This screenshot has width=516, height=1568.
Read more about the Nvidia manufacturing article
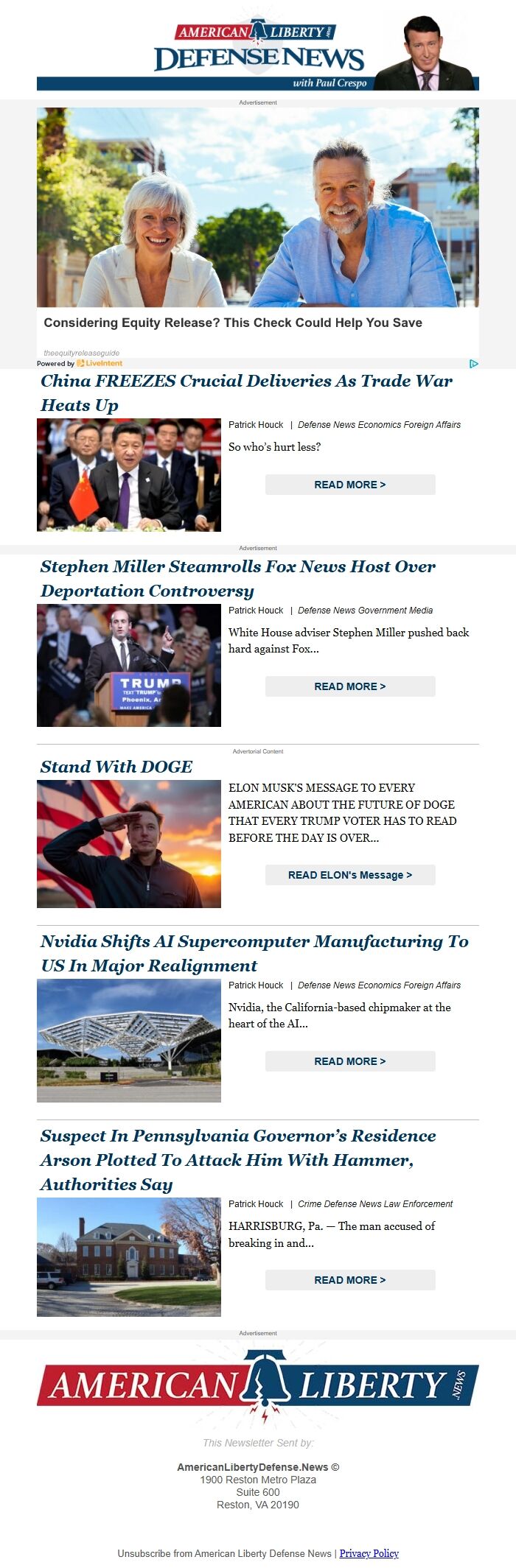(350, 1061)
